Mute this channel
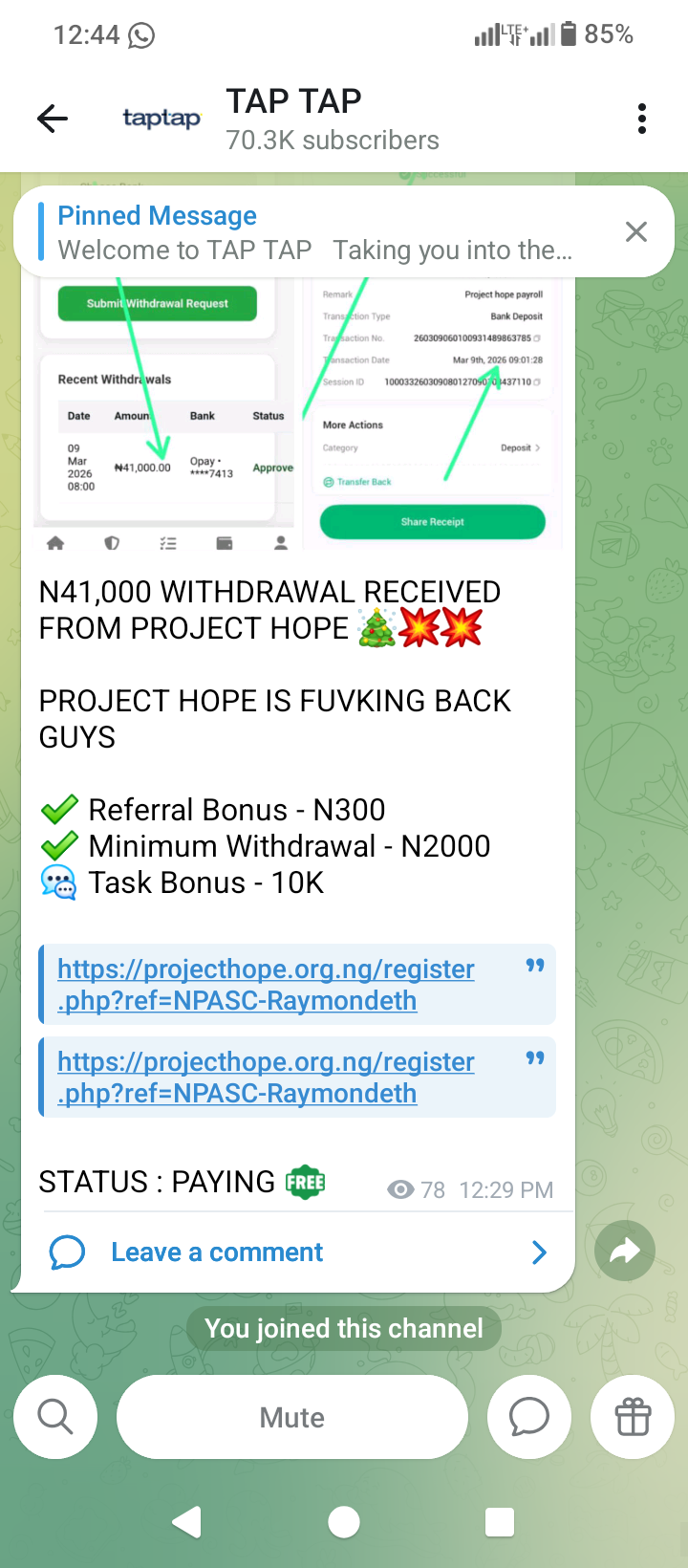 (292, 1417)
